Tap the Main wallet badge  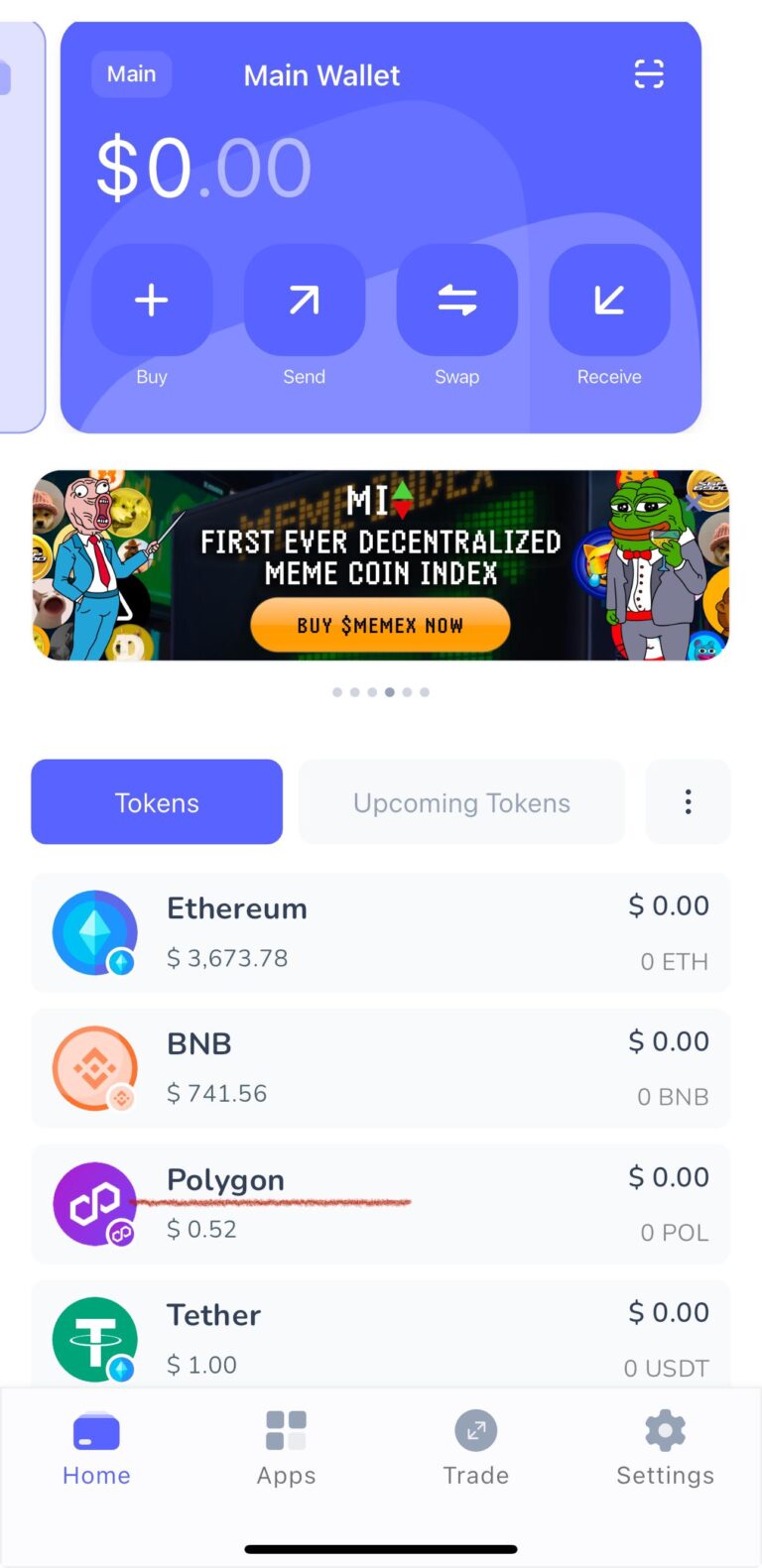click(131, 73)
